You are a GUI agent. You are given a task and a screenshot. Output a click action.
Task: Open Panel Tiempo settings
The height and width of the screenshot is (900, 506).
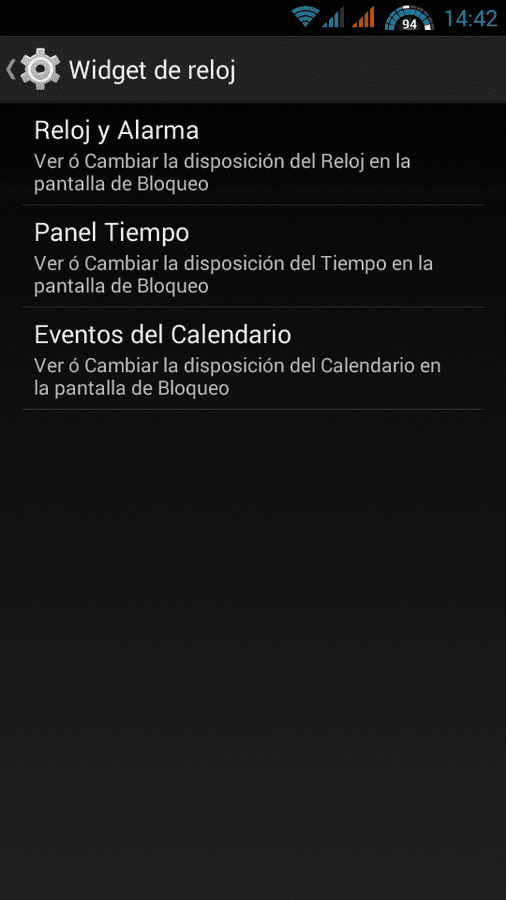253,257
